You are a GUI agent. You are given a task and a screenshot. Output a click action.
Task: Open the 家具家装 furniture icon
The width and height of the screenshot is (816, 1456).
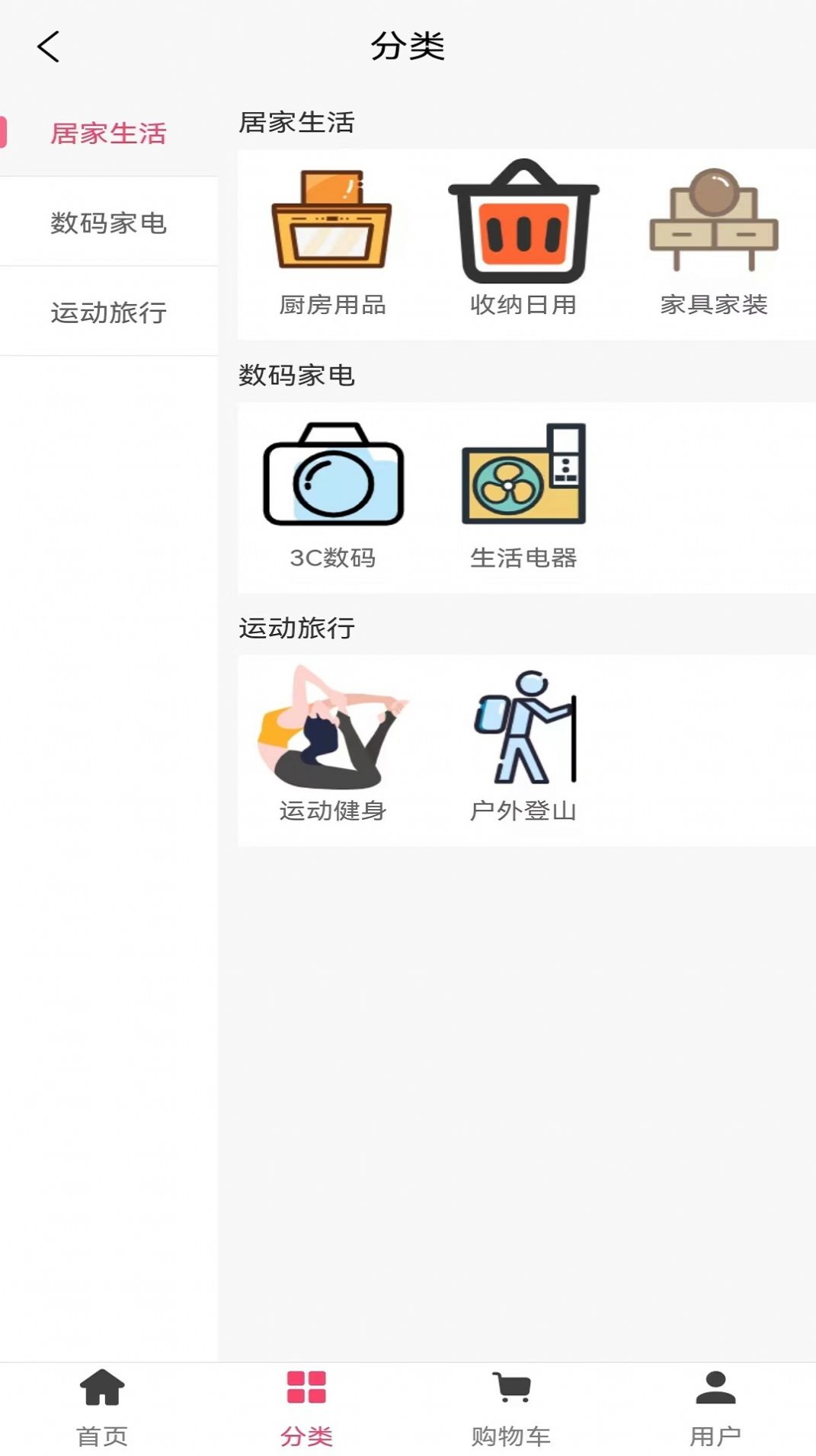[x=714, y=221]
